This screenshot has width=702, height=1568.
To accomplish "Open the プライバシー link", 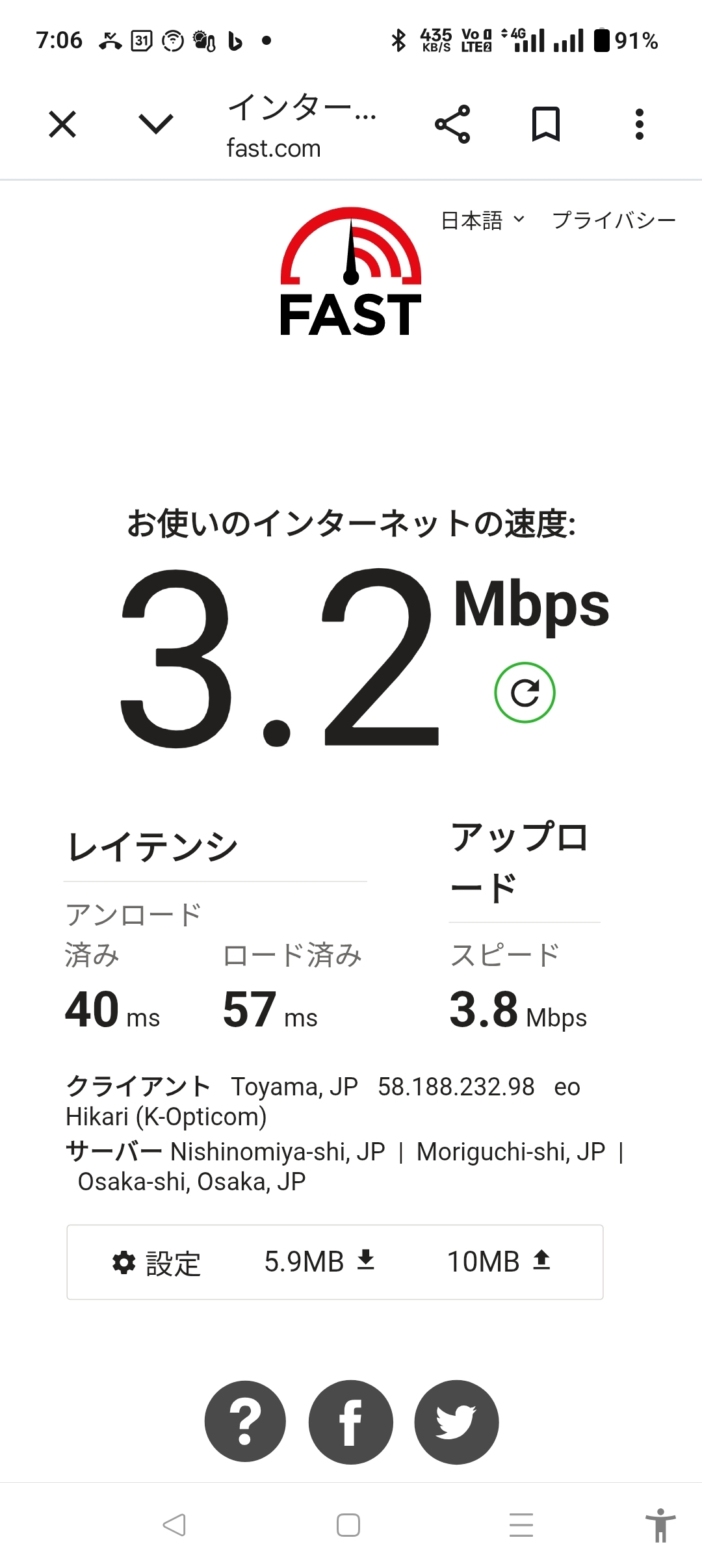I will 614,220.
